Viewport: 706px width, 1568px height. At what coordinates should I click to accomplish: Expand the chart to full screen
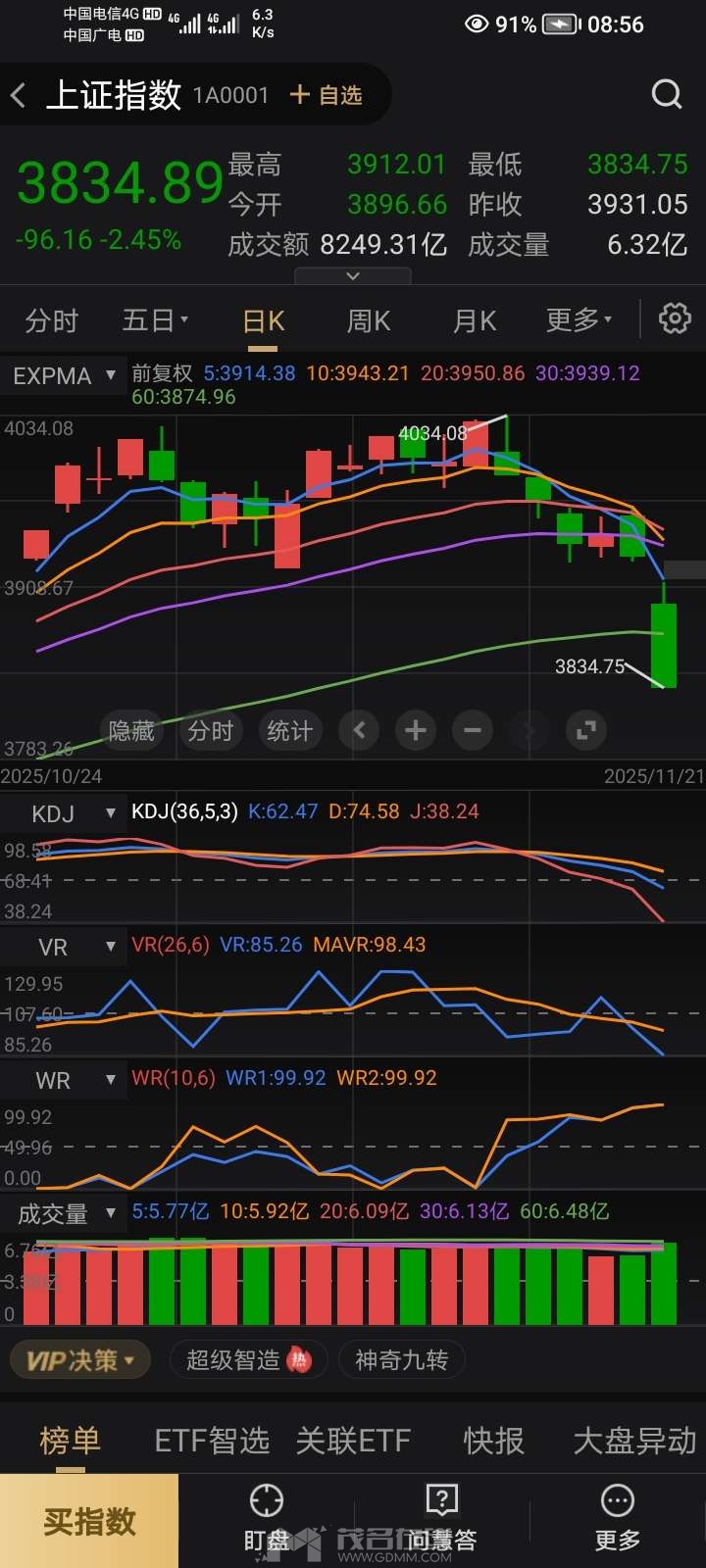click(586, 731)
